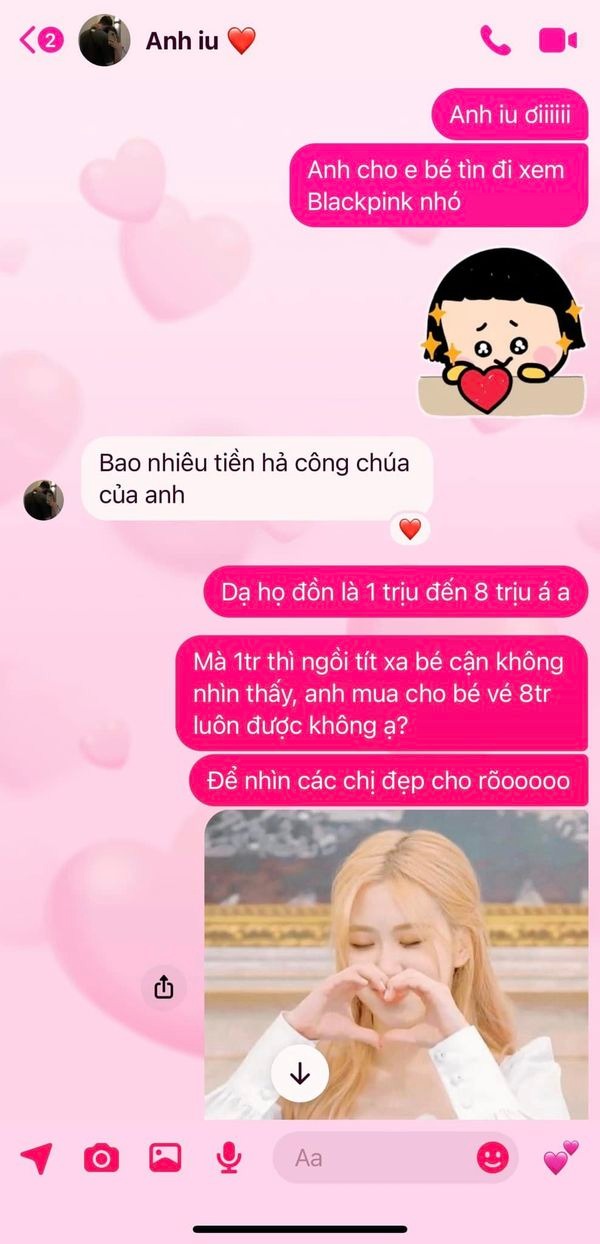This screenshot has width=600, height=1244.
Task: Tap the location arrow icon
Action: tap(36, 1158)
